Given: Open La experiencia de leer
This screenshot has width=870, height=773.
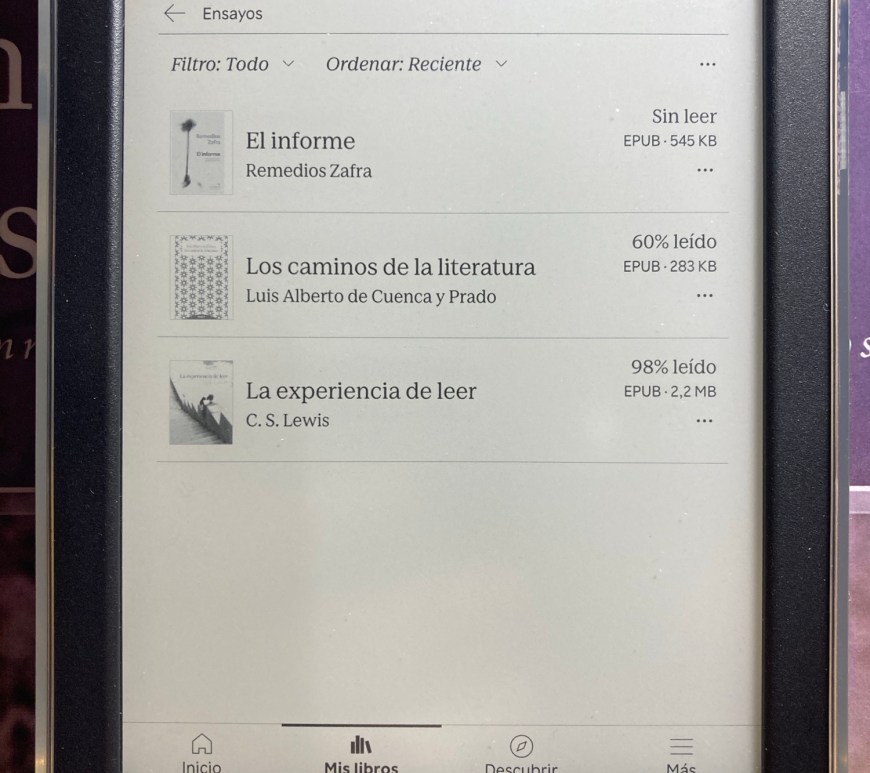Looking at the screenshot, I should [360, 391].
